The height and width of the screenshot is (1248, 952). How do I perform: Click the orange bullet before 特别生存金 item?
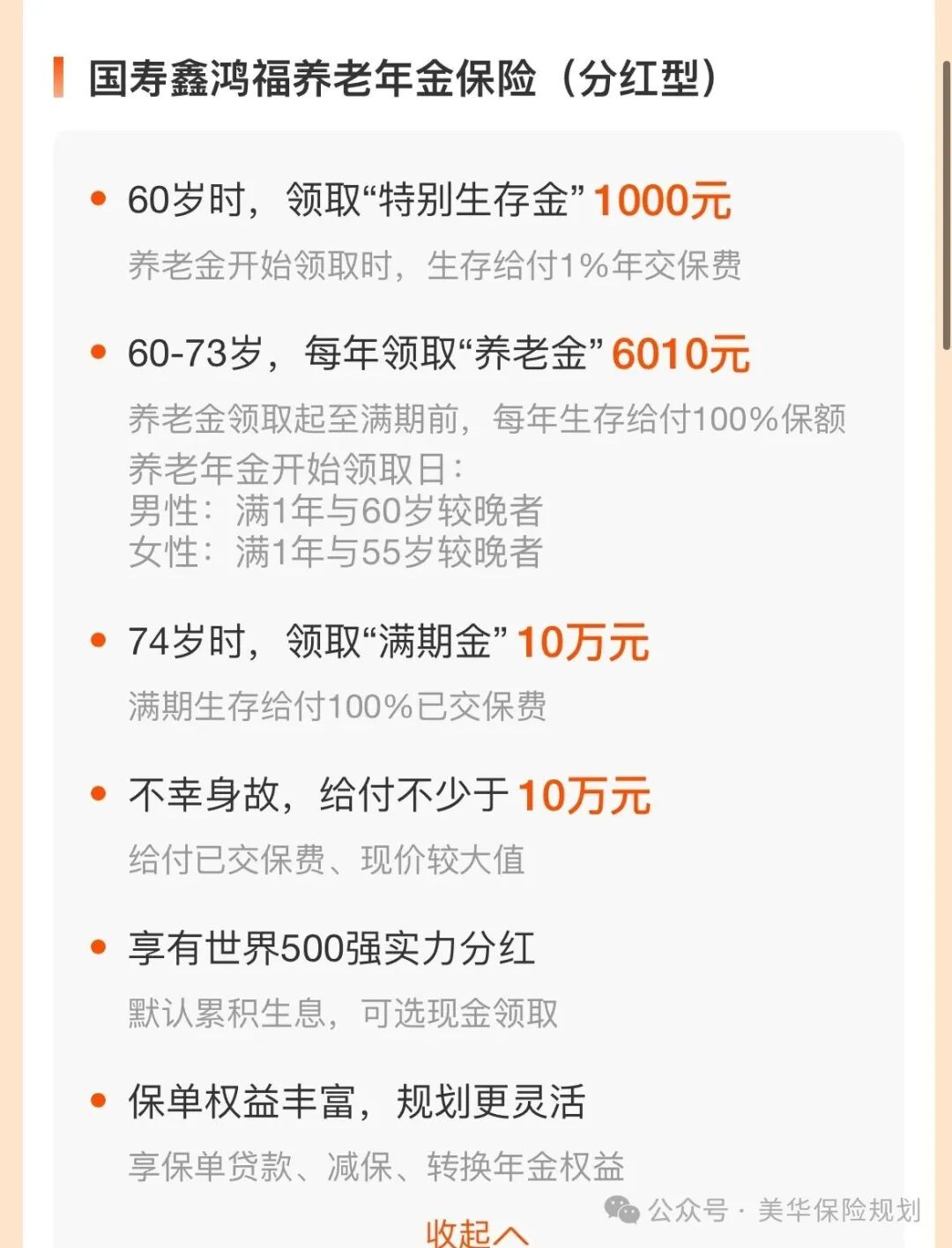(98, 198)
